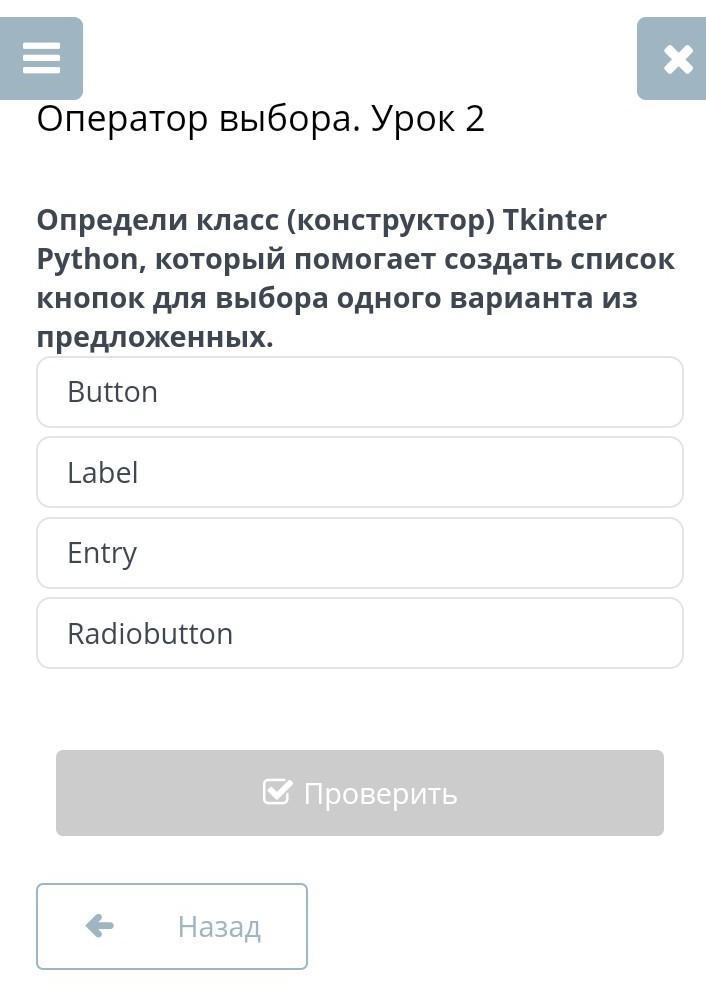Go back with the Назад button
Image resolution: width=706 pixels, height=1006 pixels.
[172, 927]
